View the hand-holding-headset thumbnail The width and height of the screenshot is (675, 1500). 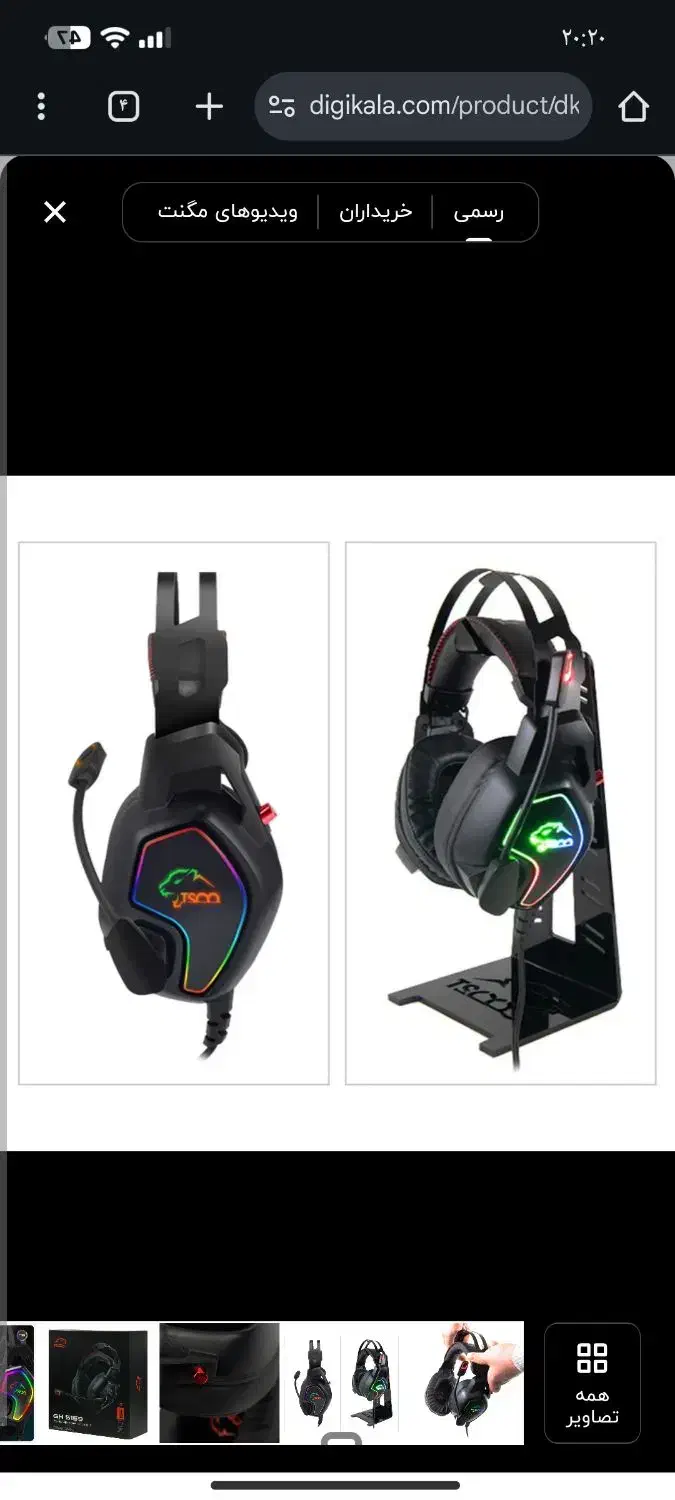(x=465, y=1383)
